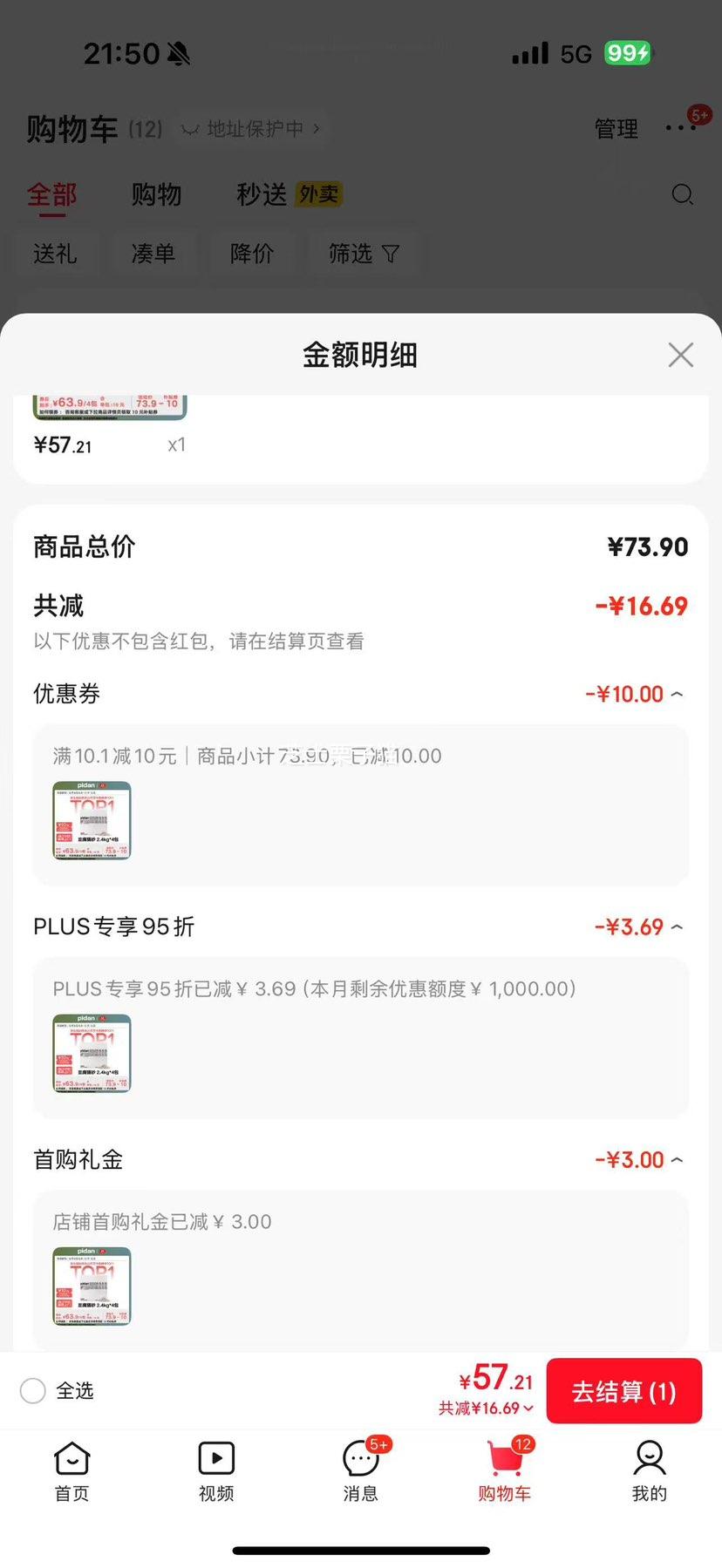Open the product thumbnail under 首购礼金
722x1568 pixels.
coord(92,1286)
